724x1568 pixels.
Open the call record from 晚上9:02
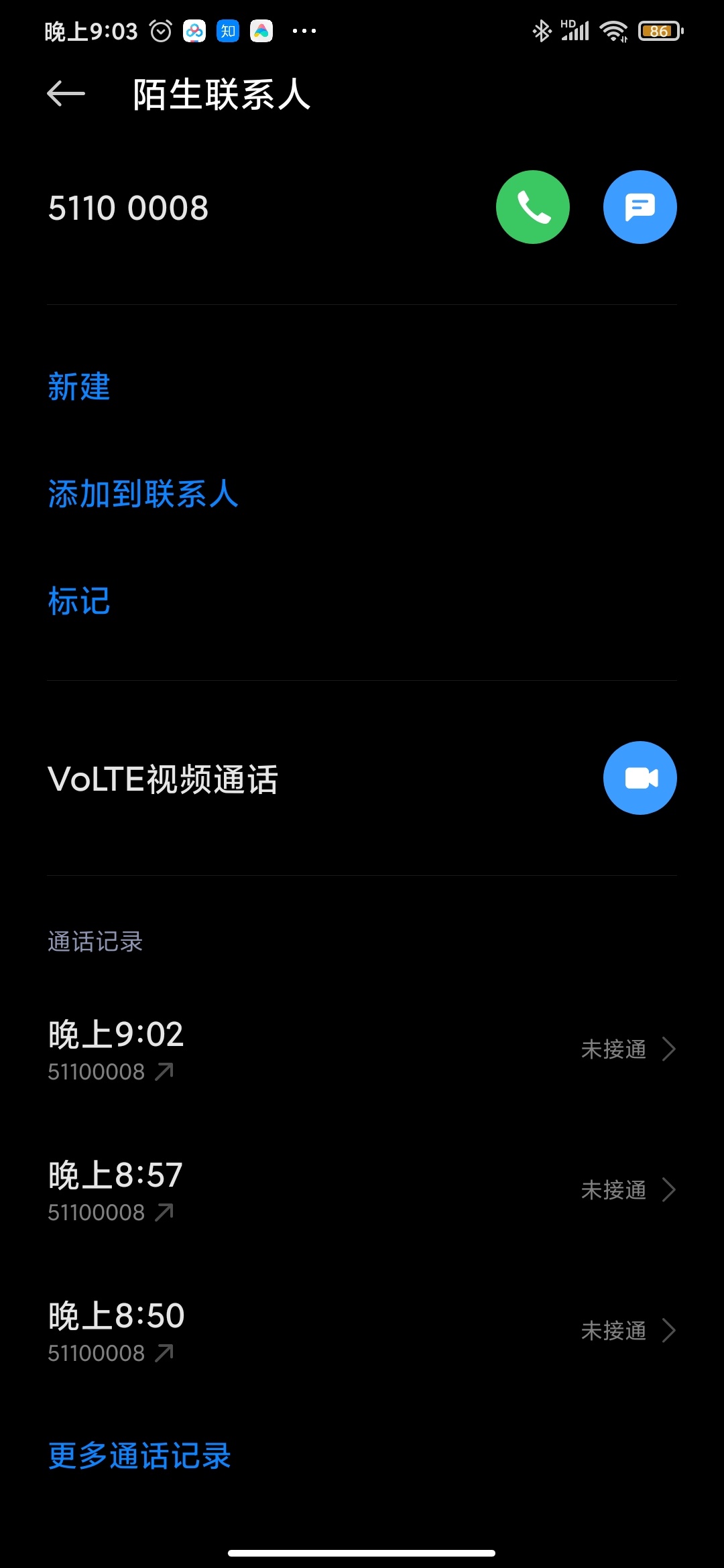pos(362,1049)
